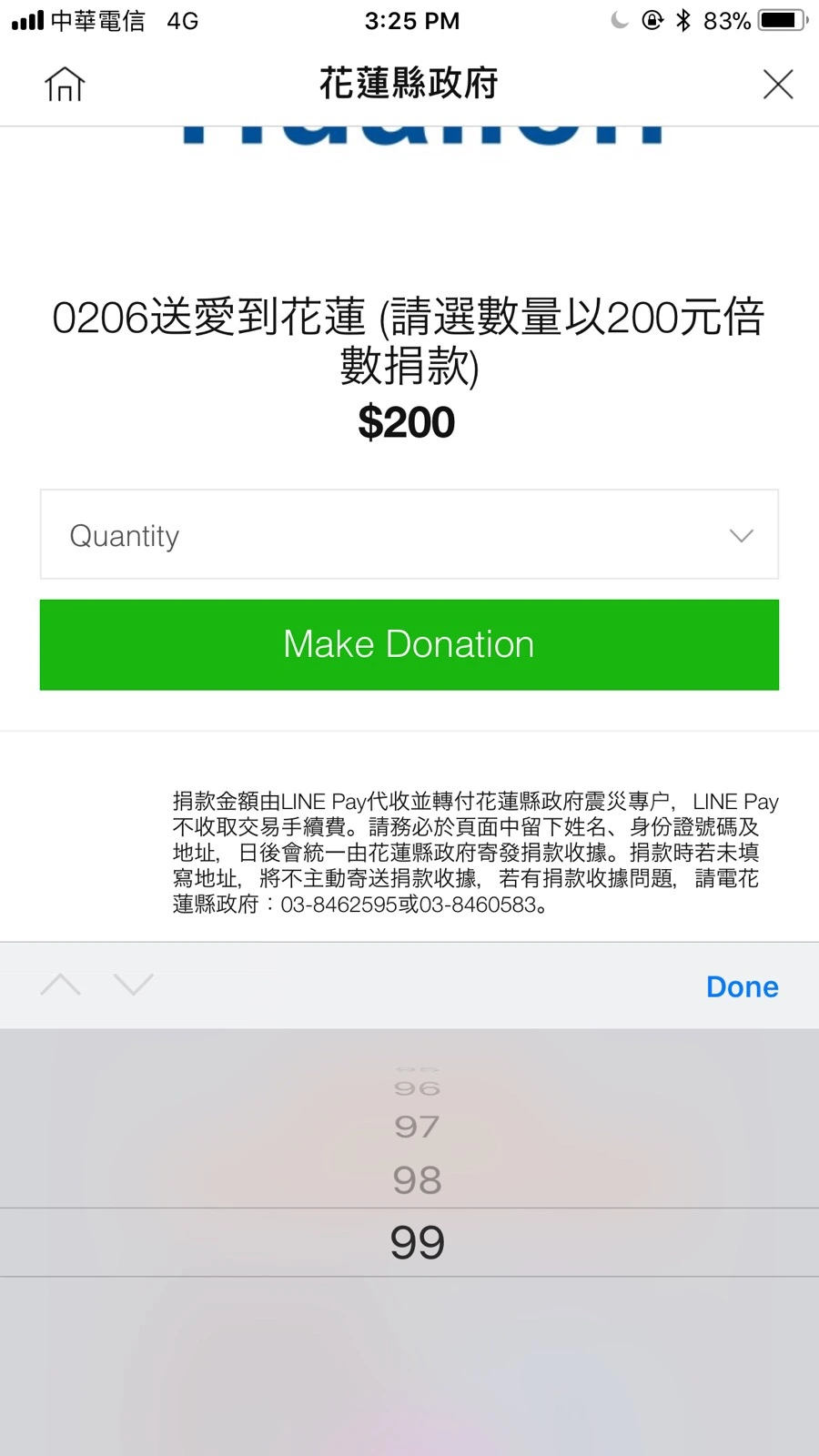Viewport: 819px width, 1456px height.
Task: Open the Quantity dropdown
Action: click(409, 535)
